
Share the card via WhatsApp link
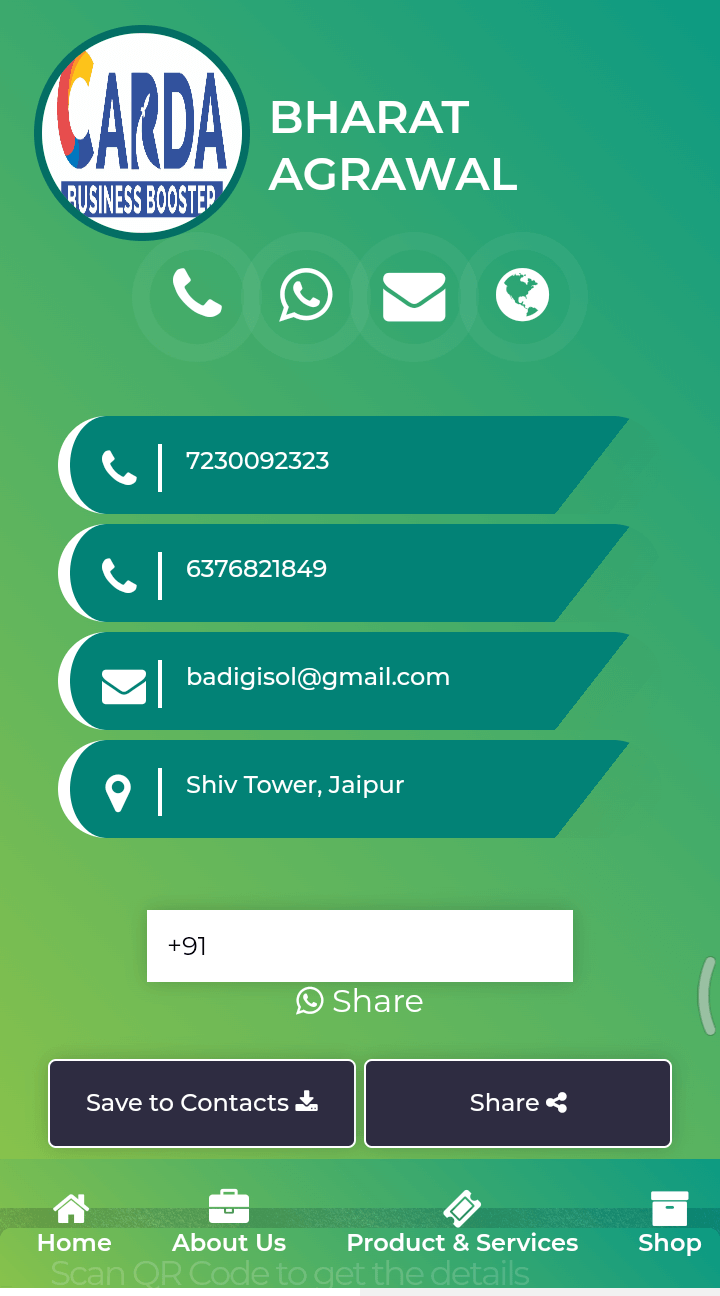(x=360, y=1001)
